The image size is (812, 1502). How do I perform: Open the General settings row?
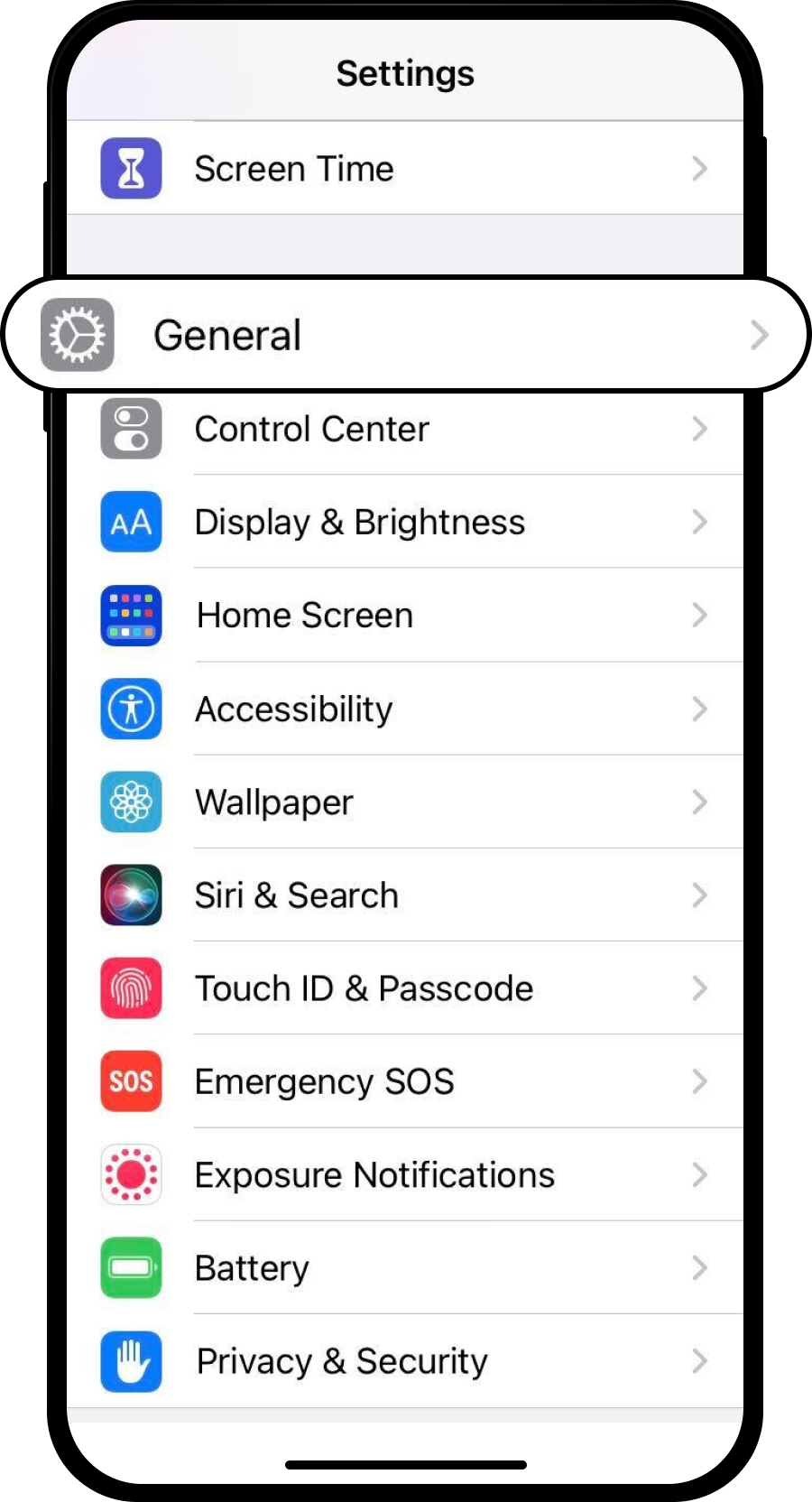pos(405,335)
